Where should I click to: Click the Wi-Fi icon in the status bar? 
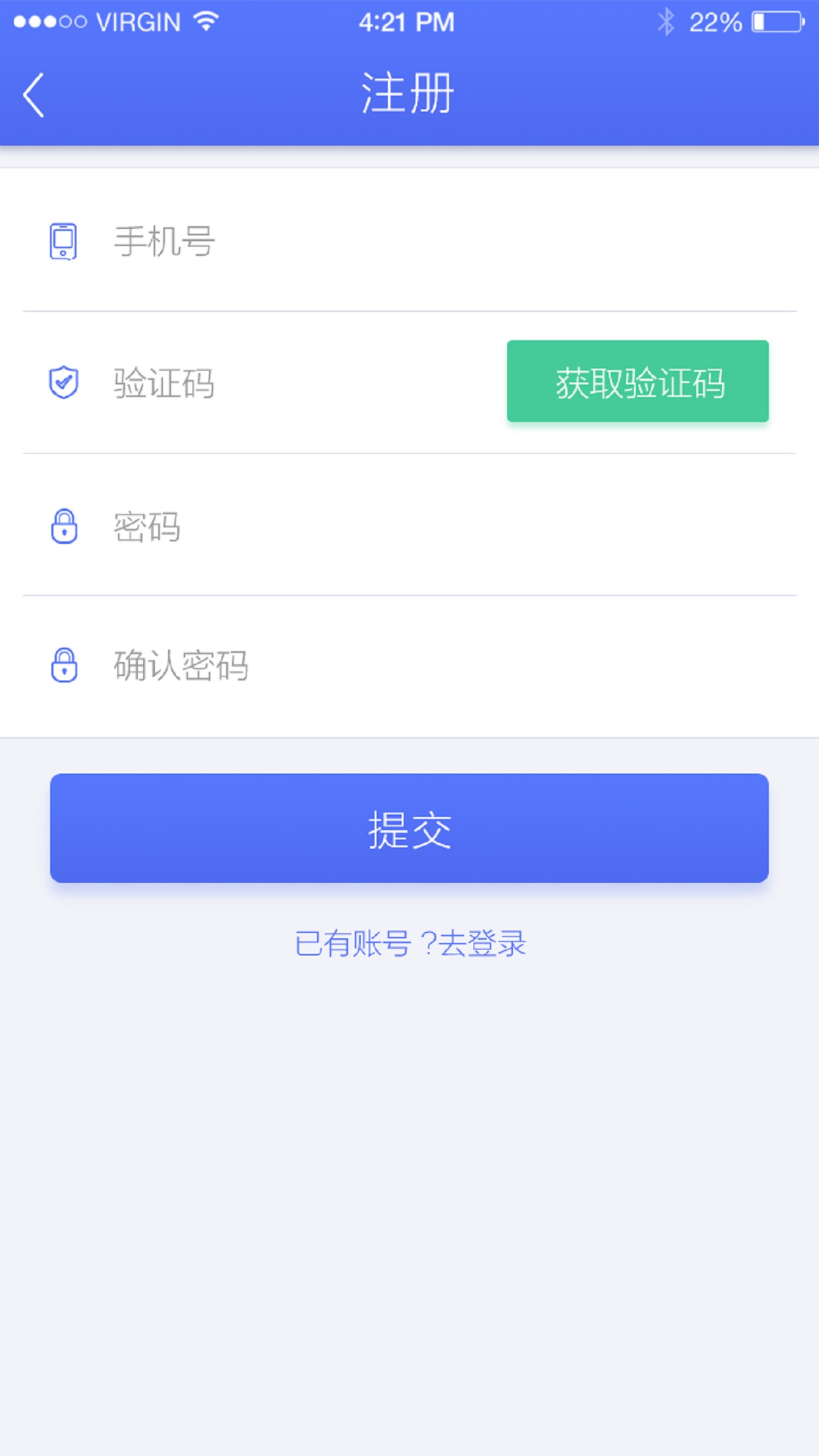(204, 21)
